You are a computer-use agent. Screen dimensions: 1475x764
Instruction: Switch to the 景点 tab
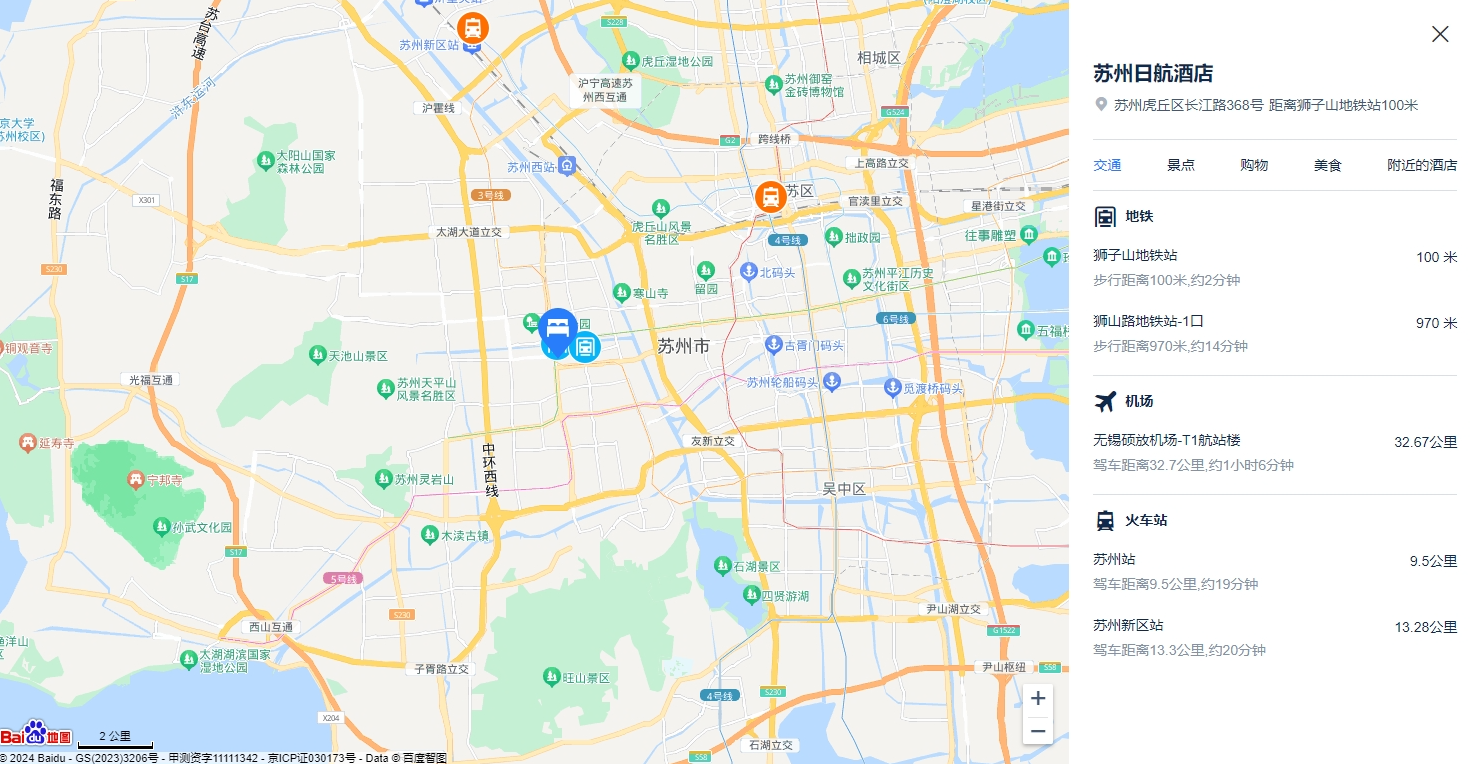[1181, 165]
